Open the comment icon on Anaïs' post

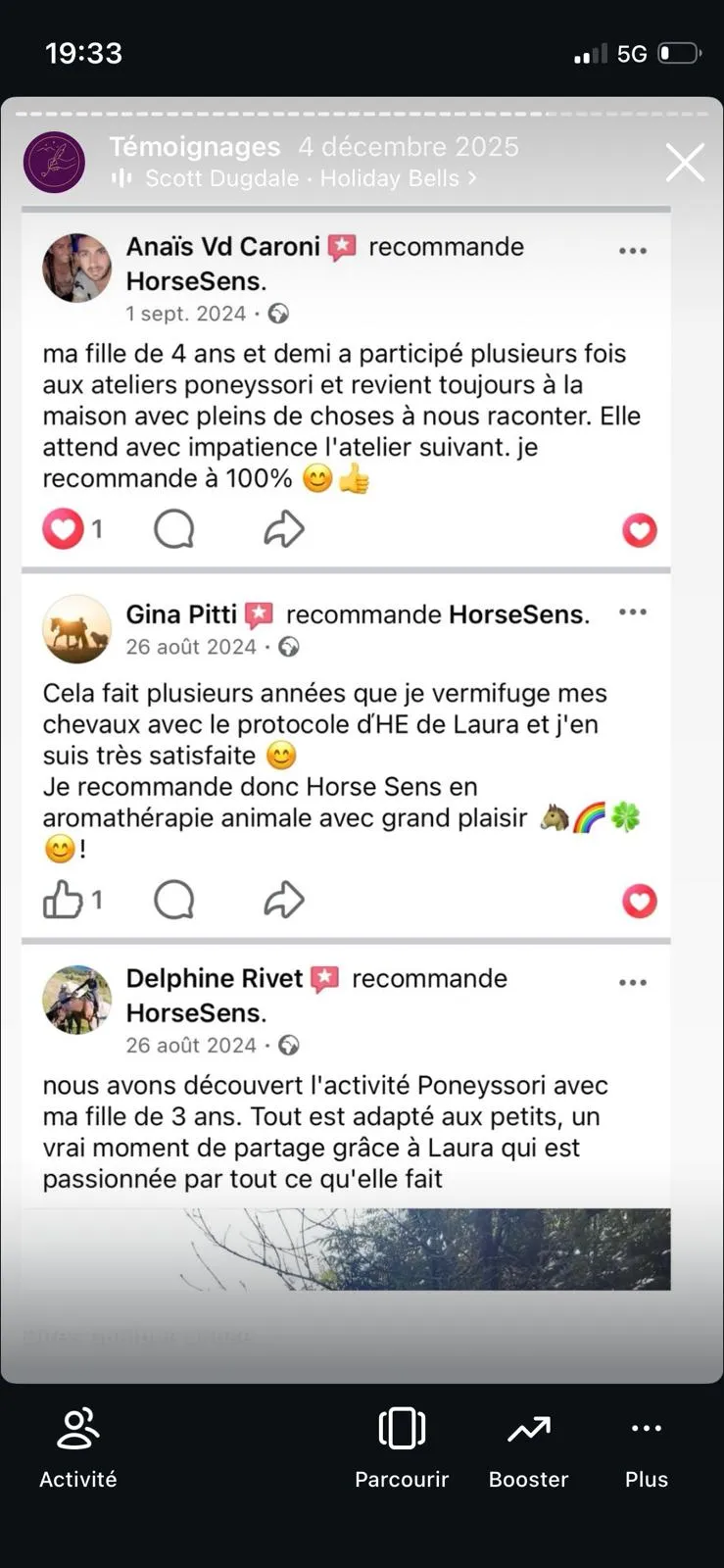tap(173, 528)
